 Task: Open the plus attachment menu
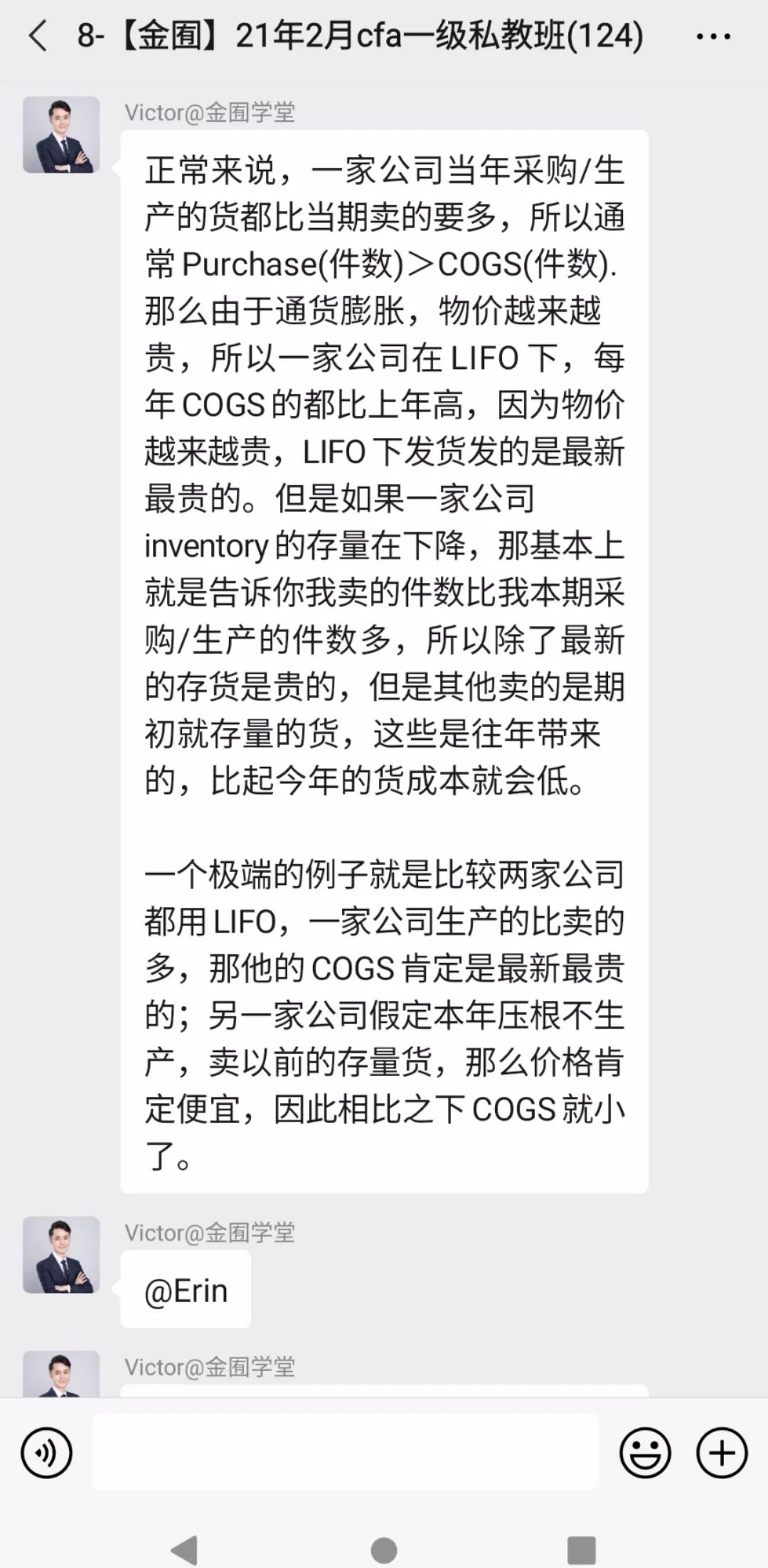tap(722, 1452)
